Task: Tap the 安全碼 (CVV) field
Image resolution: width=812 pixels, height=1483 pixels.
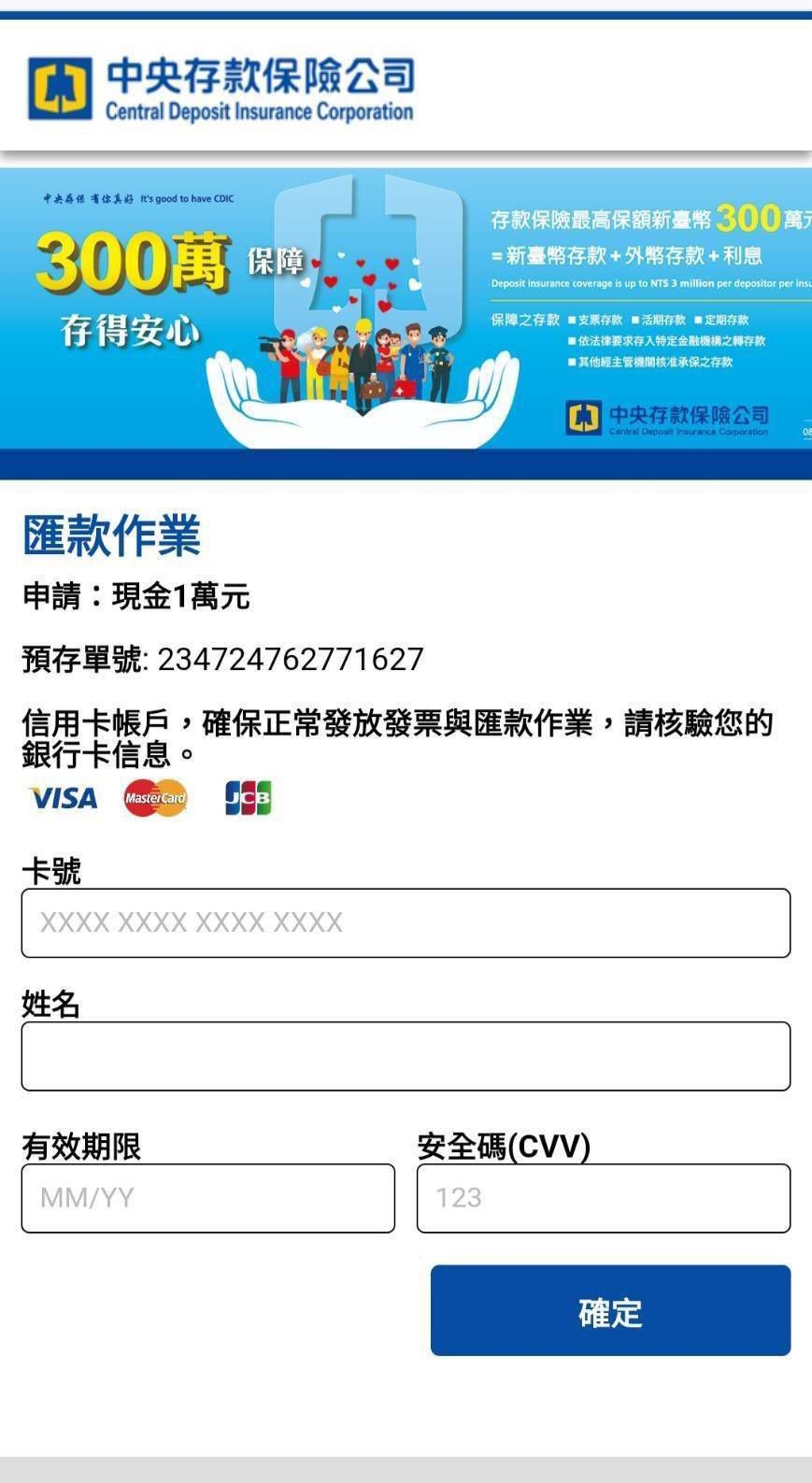Action: 604,1198
